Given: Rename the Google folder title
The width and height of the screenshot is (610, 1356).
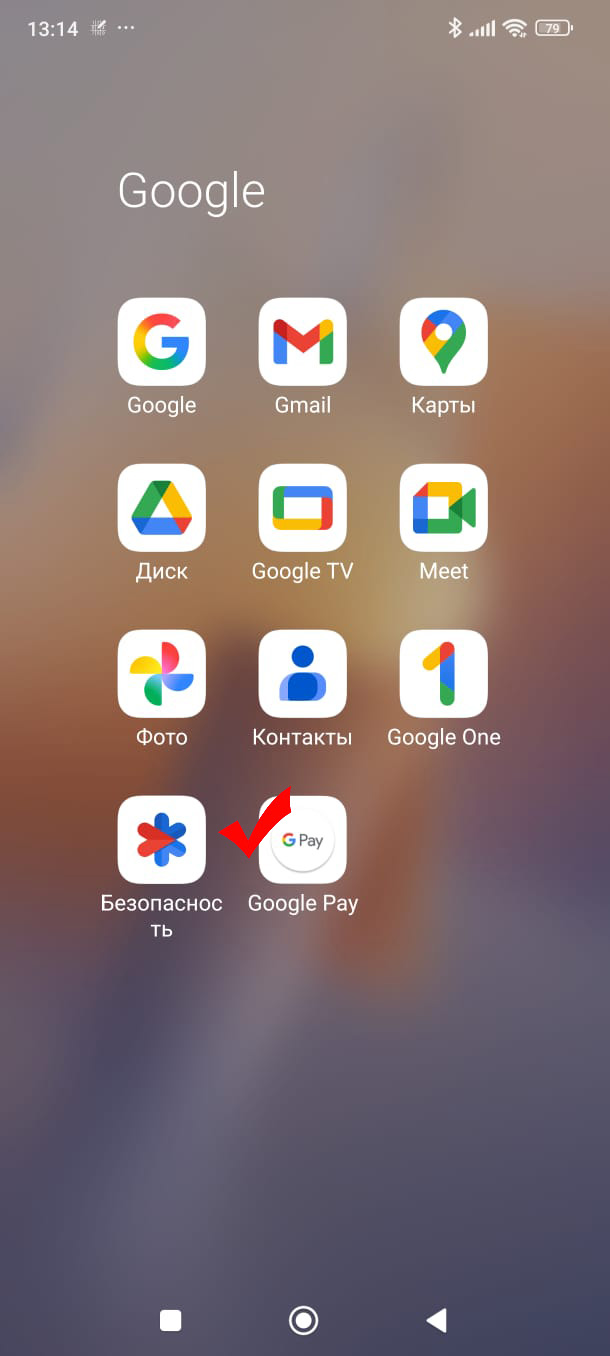Looking at the screenshot, I should click(192, 191).
